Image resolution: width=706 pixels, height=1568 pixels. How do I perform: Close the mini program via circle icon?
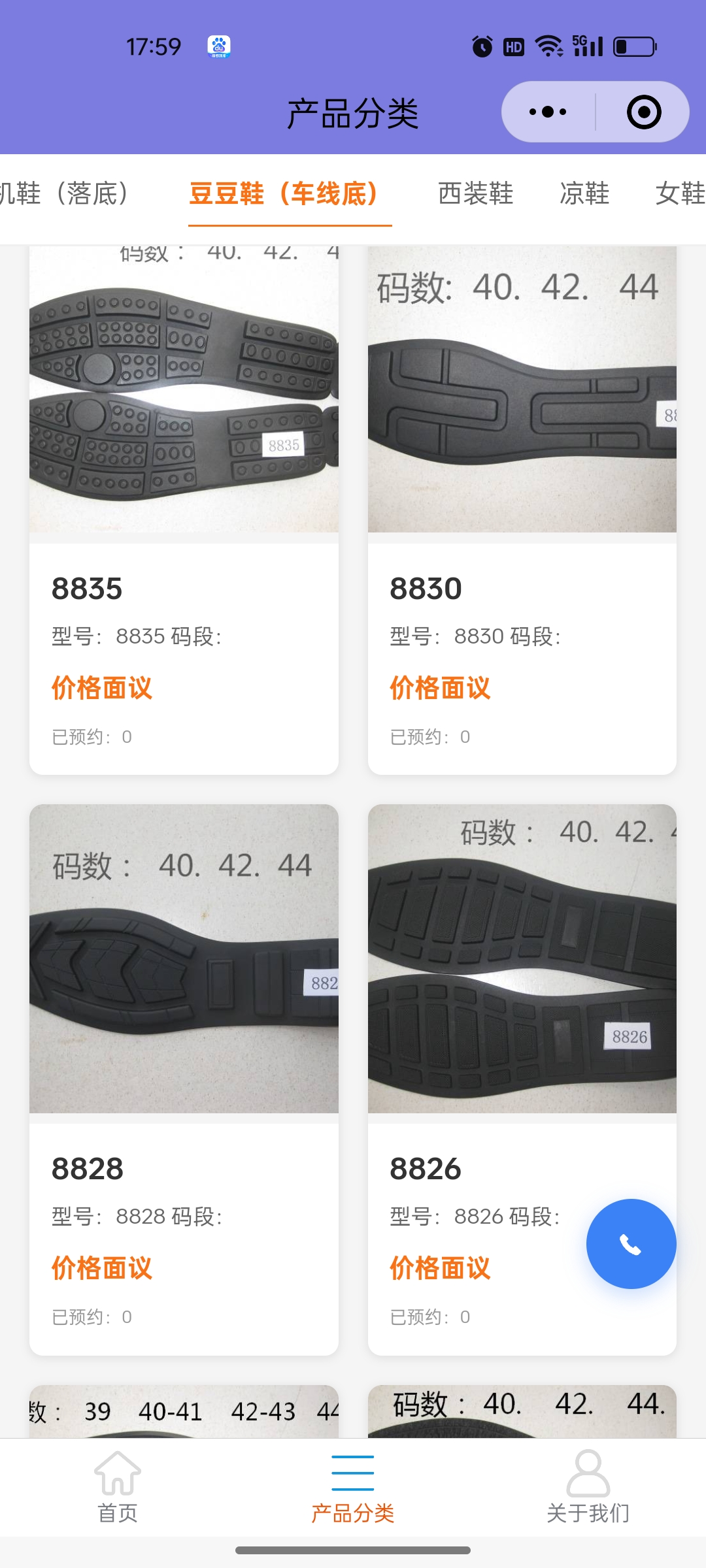(643, 112)
